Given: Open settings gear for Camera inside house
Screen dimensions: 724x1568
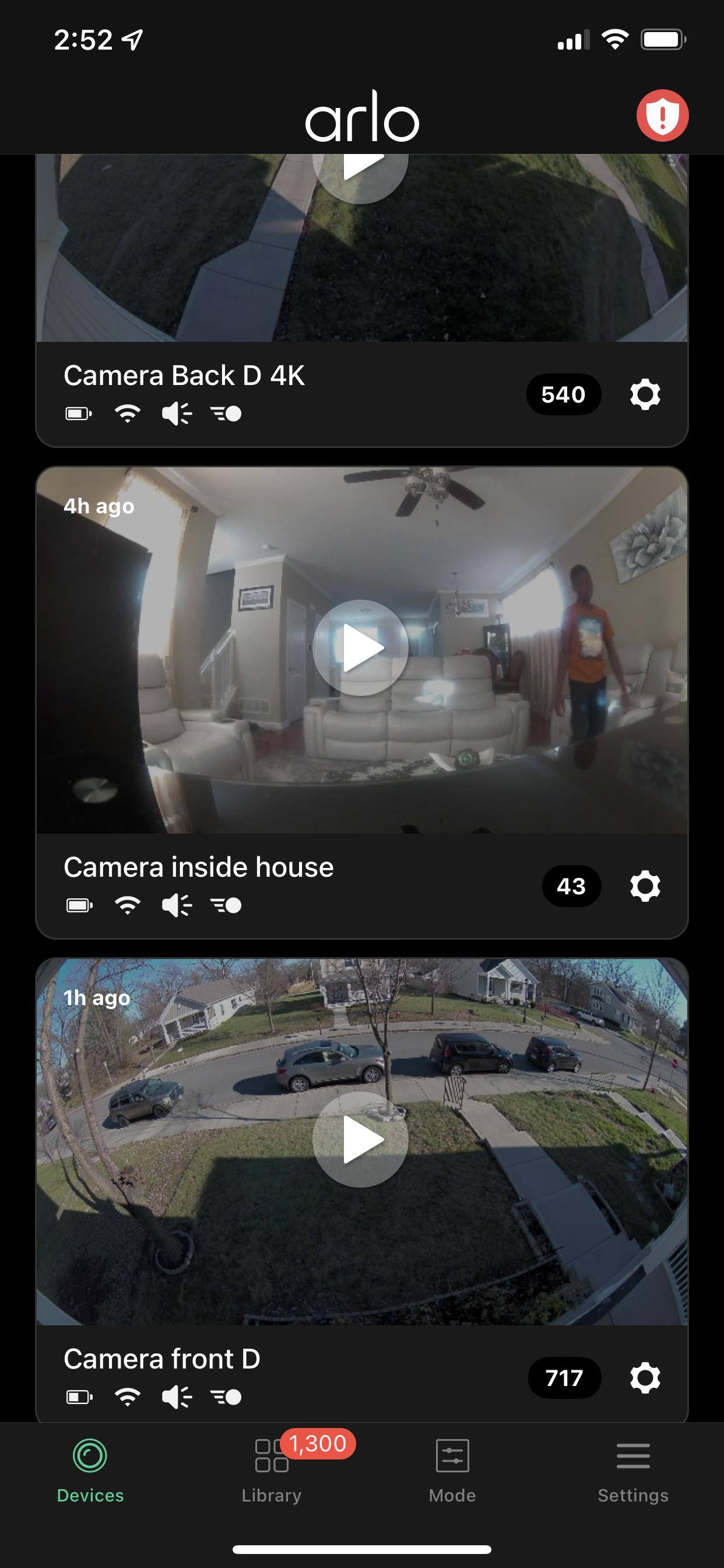Looking at the screenshot, I should [x=645, y=886].
